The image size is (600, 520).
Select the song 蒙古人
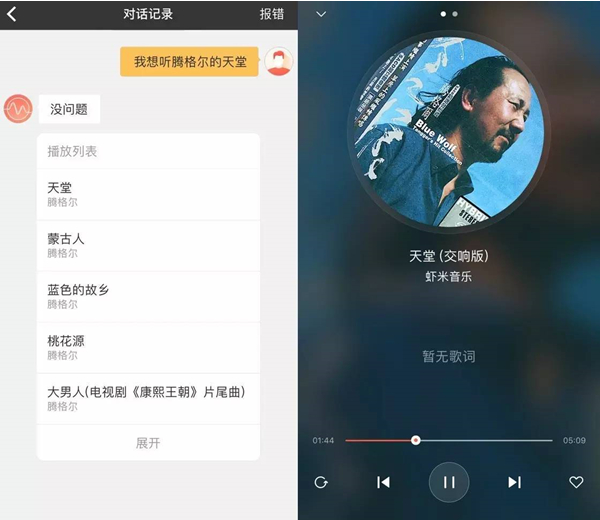click(148, 245)
